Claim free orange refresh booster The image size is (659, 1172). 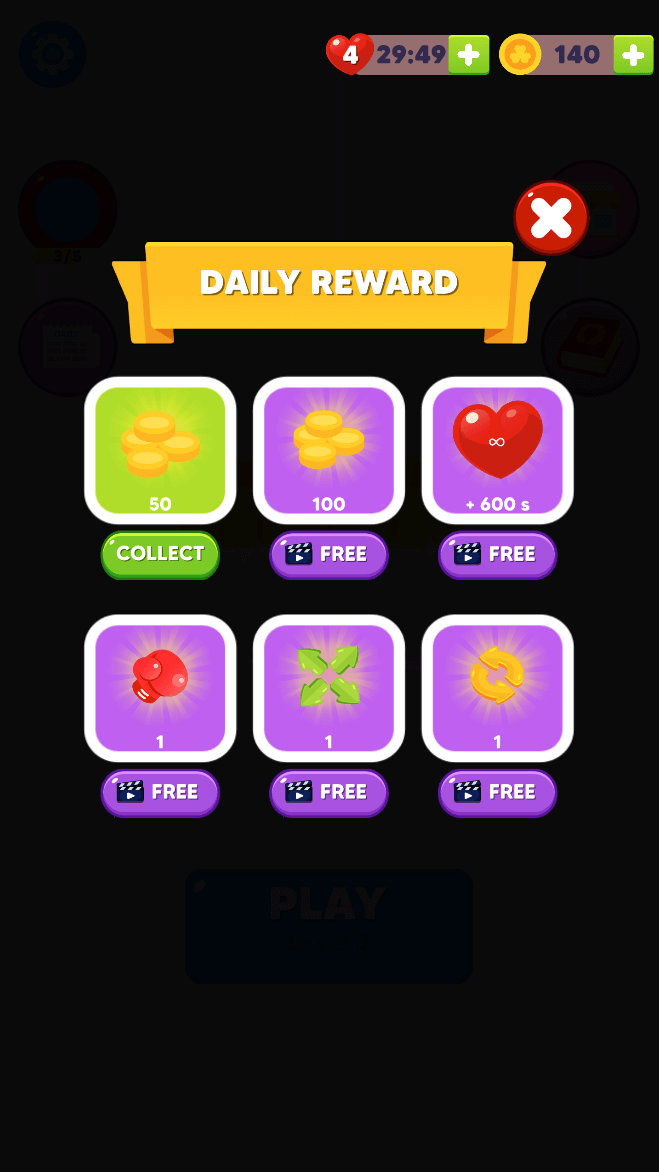point(497,792)
